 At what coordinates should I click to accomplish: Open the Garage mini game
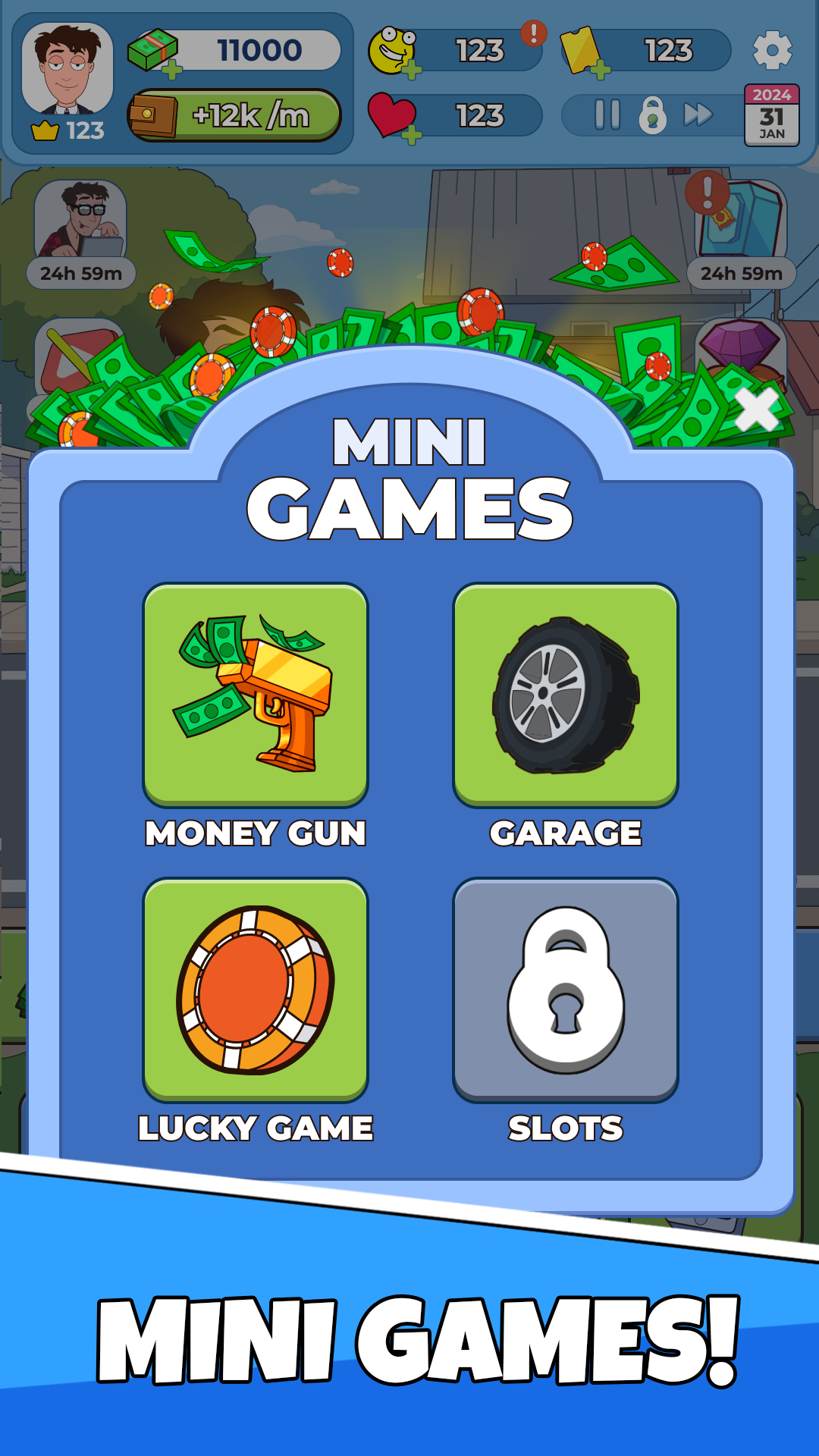click(566, 695)
